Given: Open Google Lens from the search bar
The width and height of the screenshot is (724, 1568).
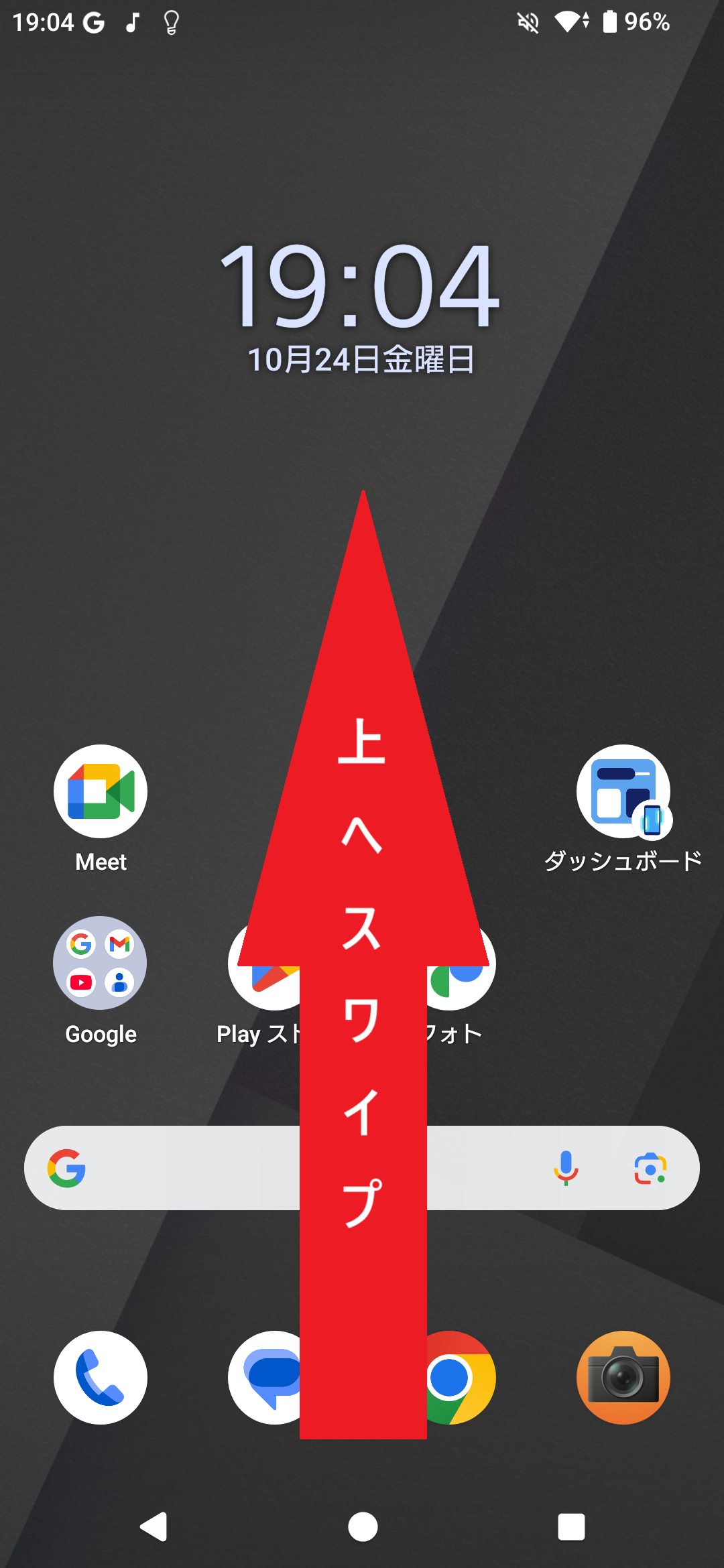Looking at the screenshot, I should click(x=651, y=1168).
